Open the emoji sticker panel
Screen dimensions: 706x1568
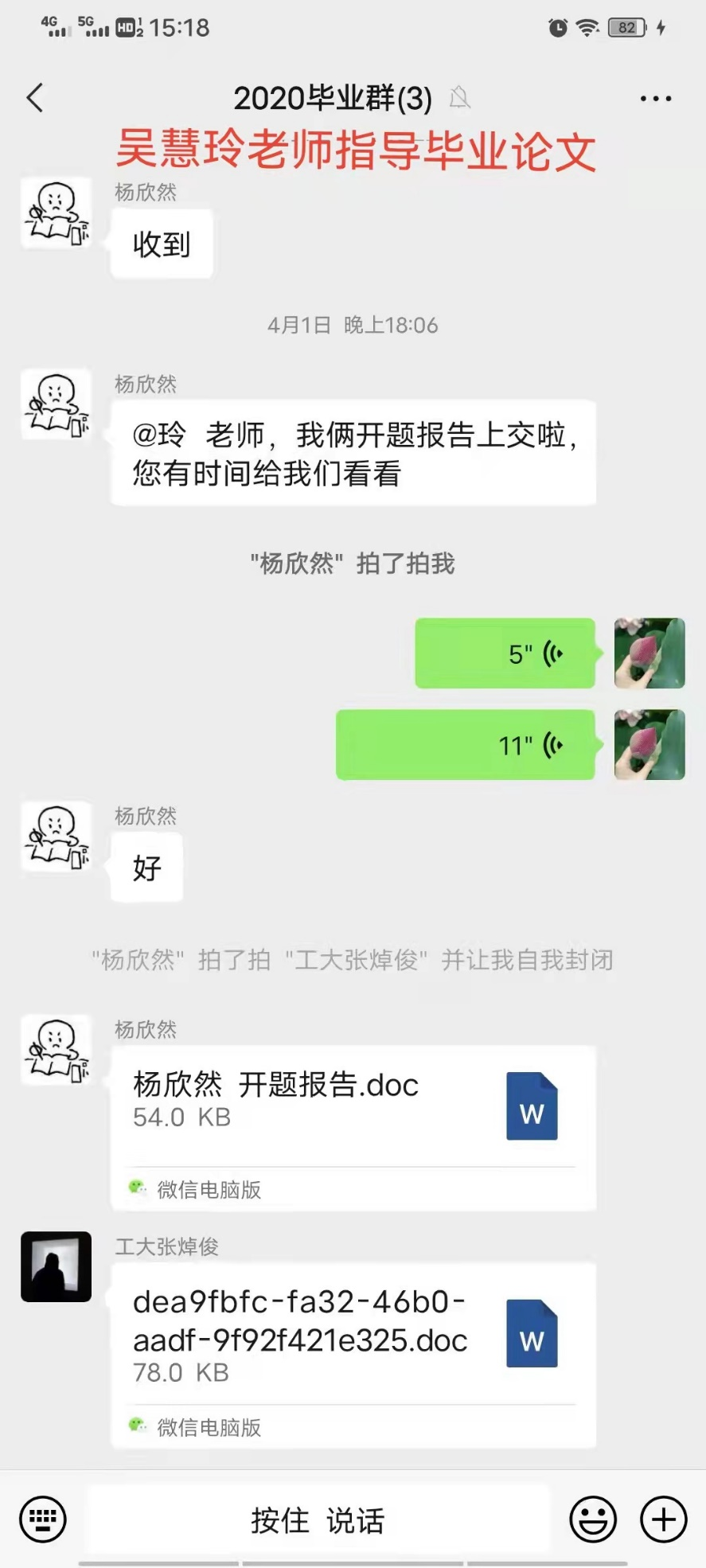[593, 1519]
